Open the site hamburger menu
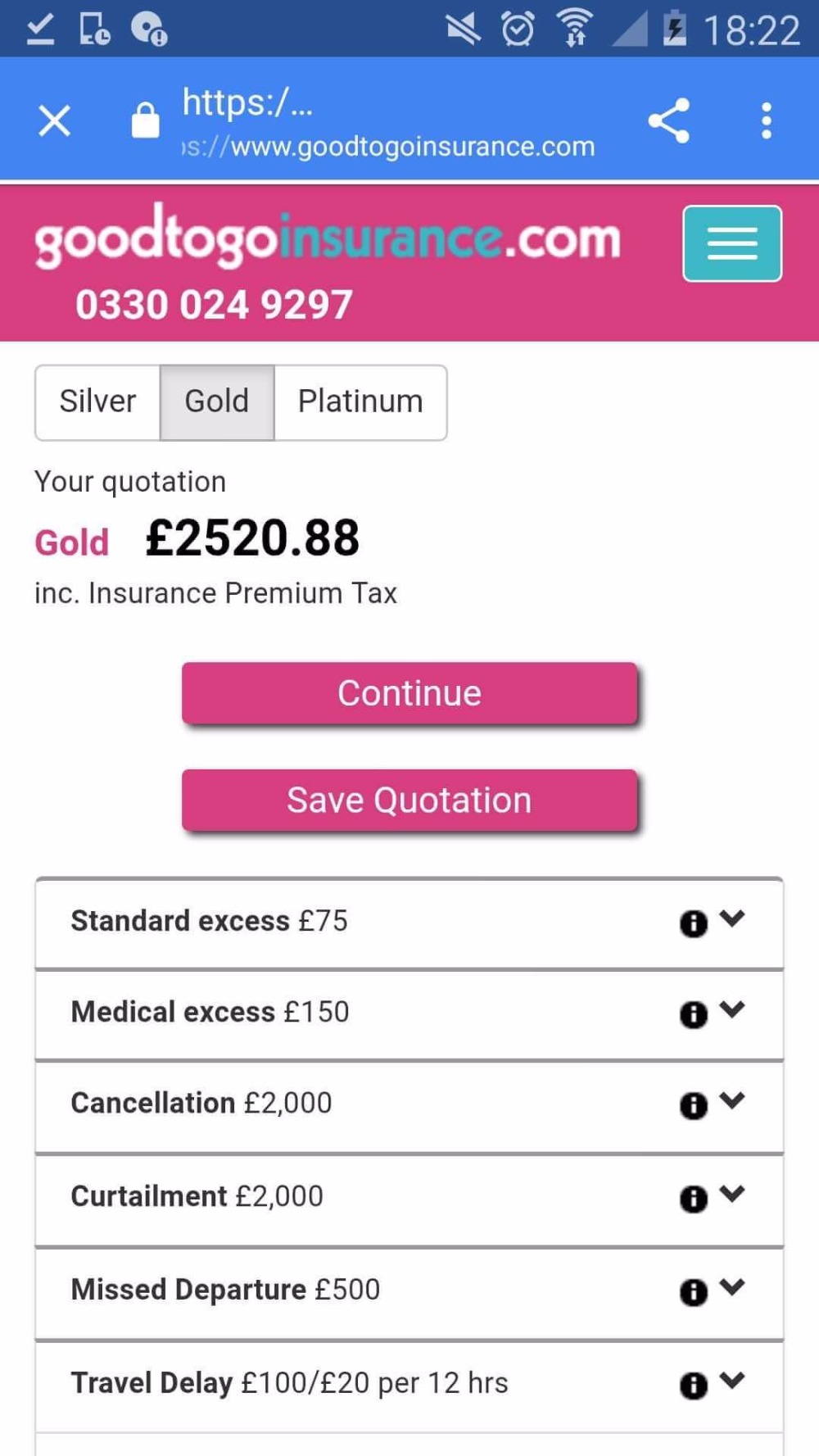This screenshot has width=819, height=1456. [732, 243]
